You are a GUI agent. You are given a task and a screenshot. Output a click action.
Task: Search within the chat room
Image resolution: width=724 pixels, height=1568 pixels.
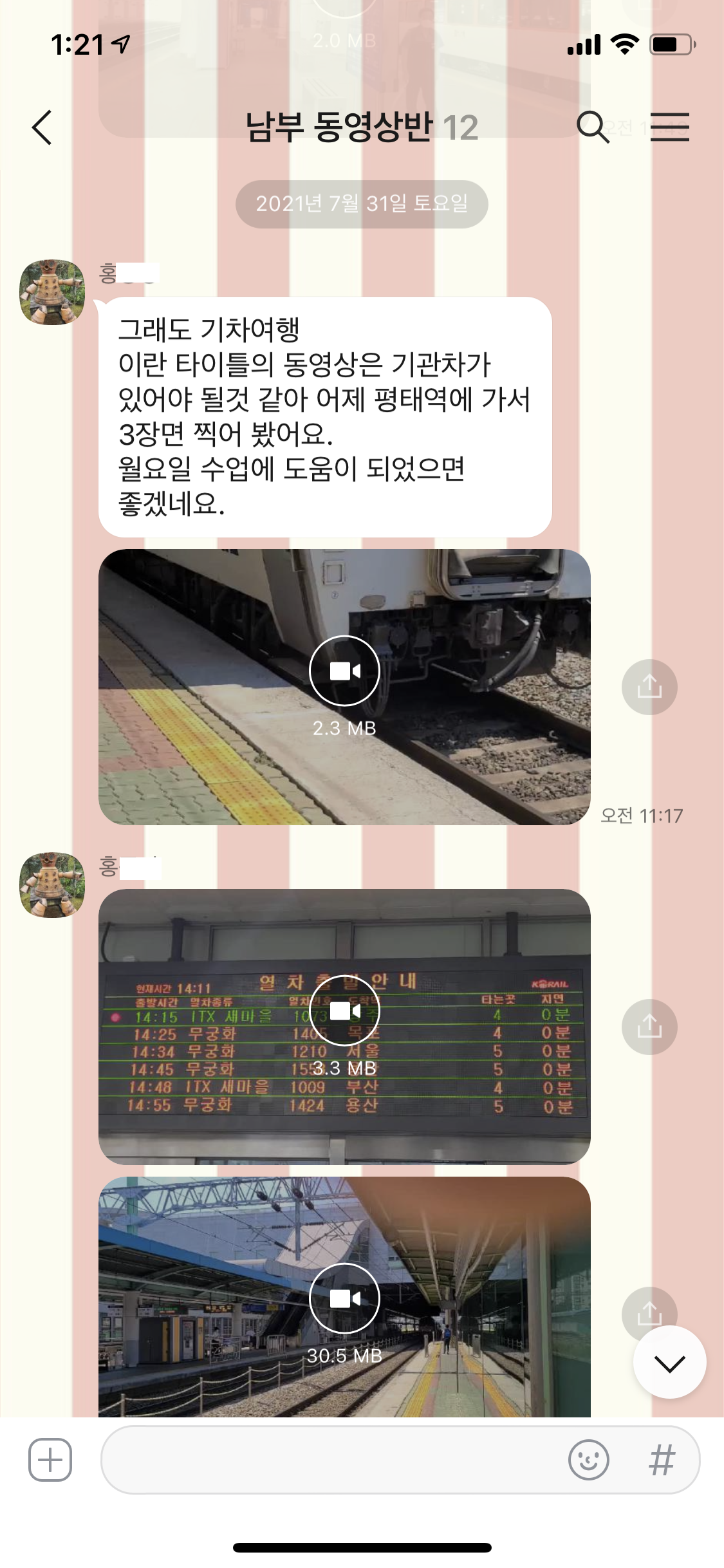[x=592, y=127]
